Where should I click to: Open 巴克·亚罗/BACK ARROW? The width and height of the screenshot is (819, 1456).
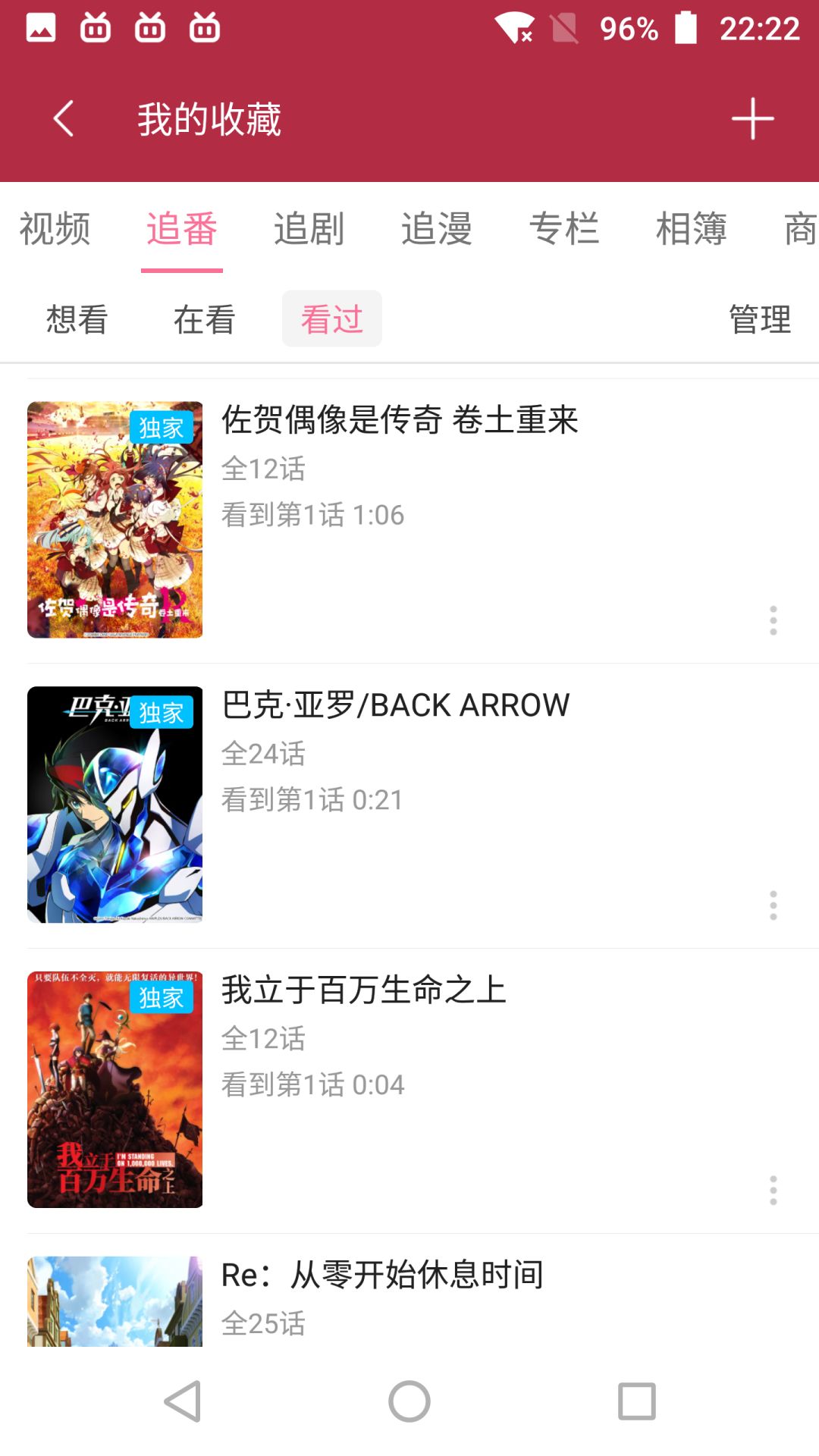395,705
